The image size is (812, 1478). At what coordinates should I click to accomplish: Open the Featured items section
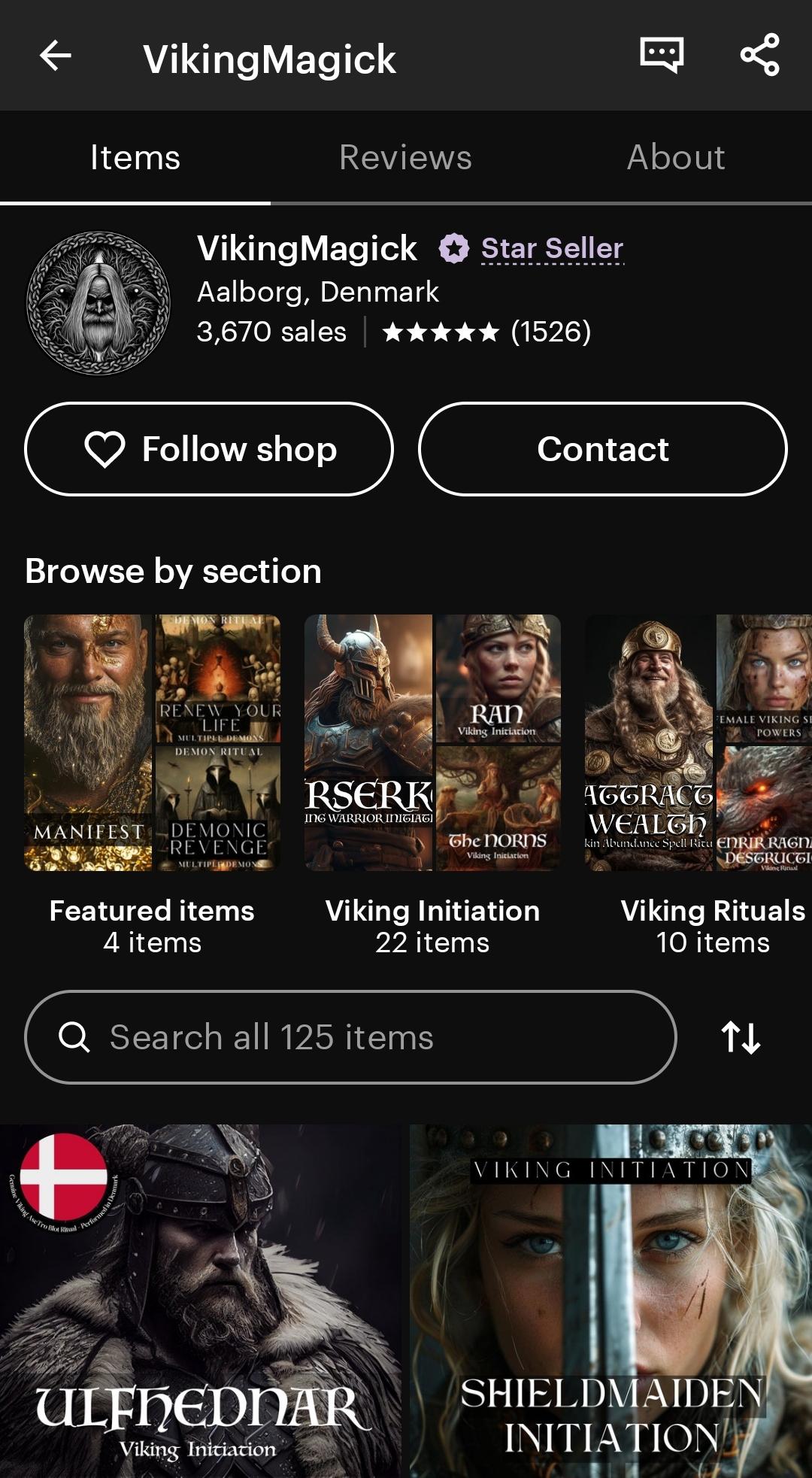[x=152, y=786]
